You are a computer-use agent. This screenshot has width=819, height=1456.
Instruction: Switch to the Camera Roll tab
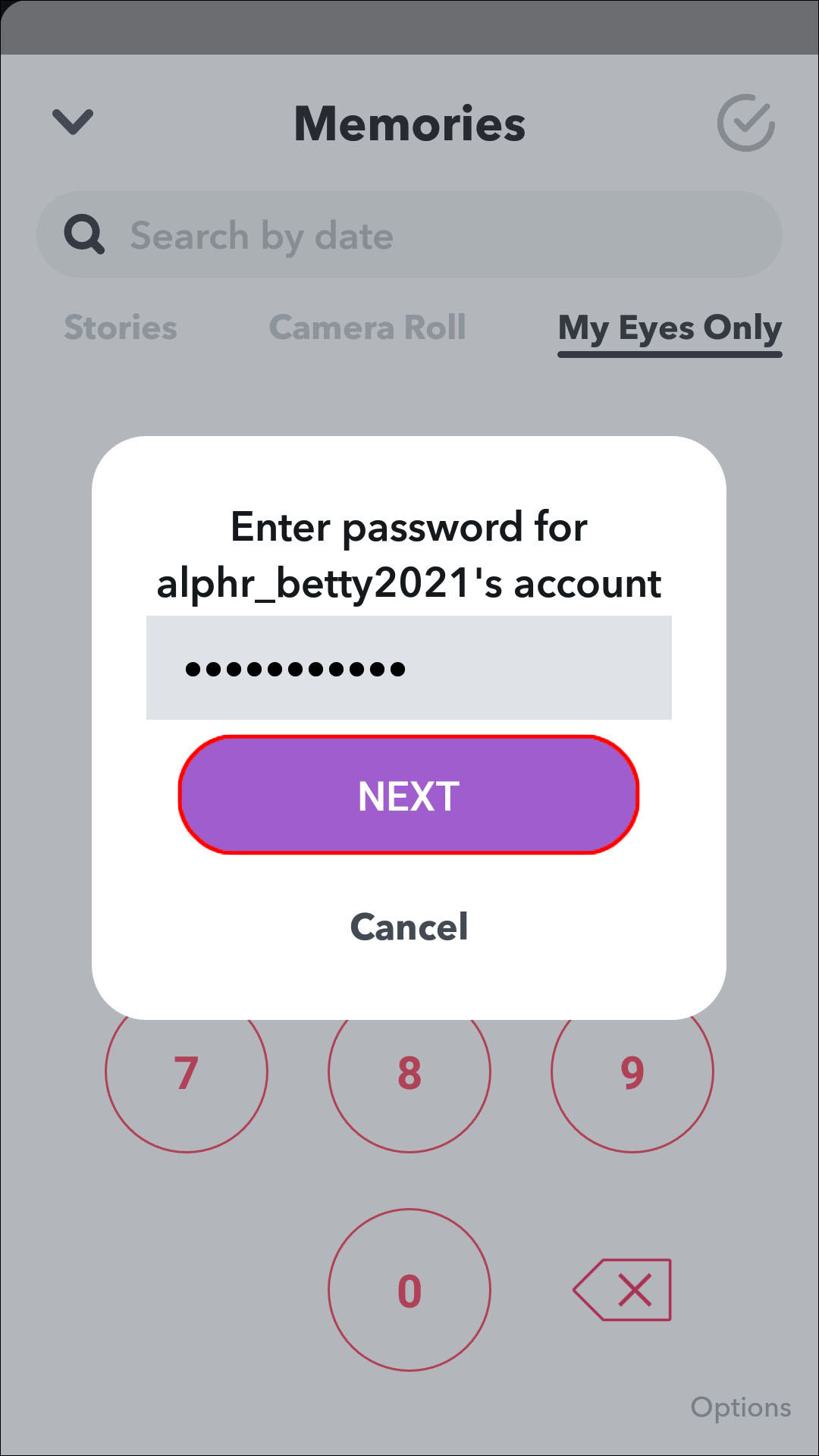coord(367,328)
